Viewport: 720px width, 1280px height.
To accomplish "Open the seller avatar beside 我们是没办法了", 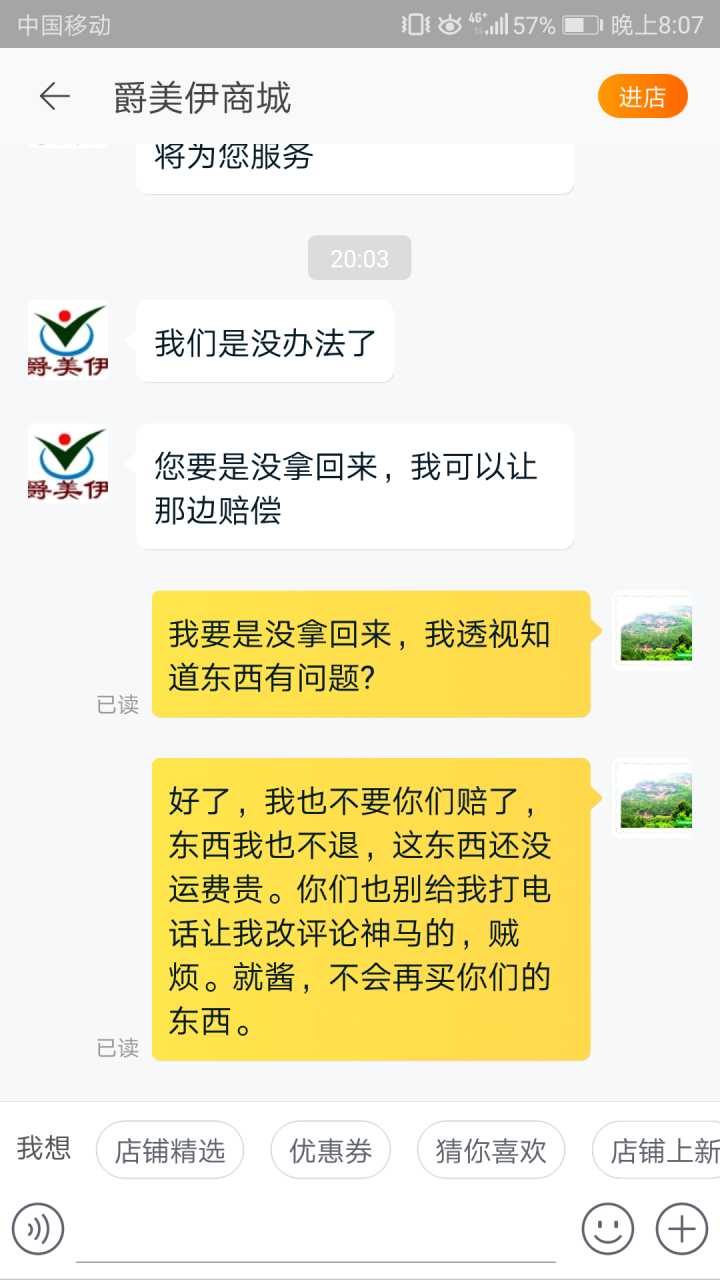I will [68, 340].
